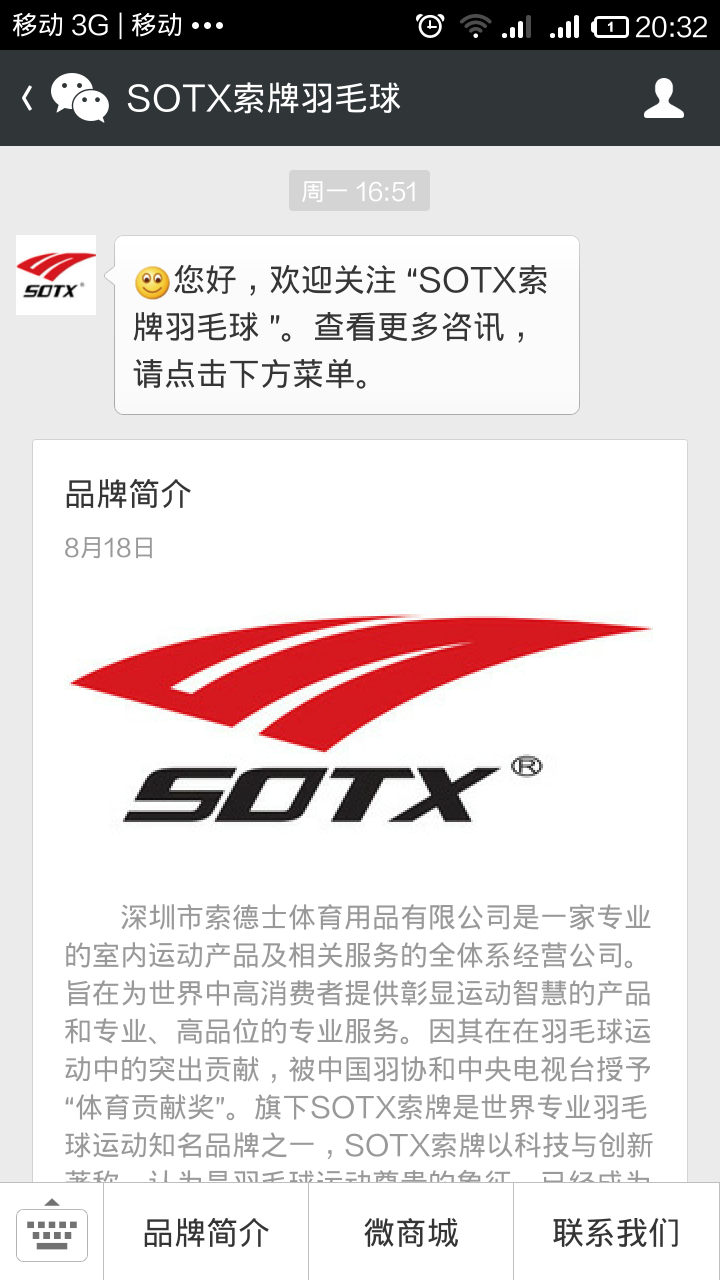Tap the SOTX avatar beside welcome message
This screenshot has width=720, height=1280.
tap(56, 275)
